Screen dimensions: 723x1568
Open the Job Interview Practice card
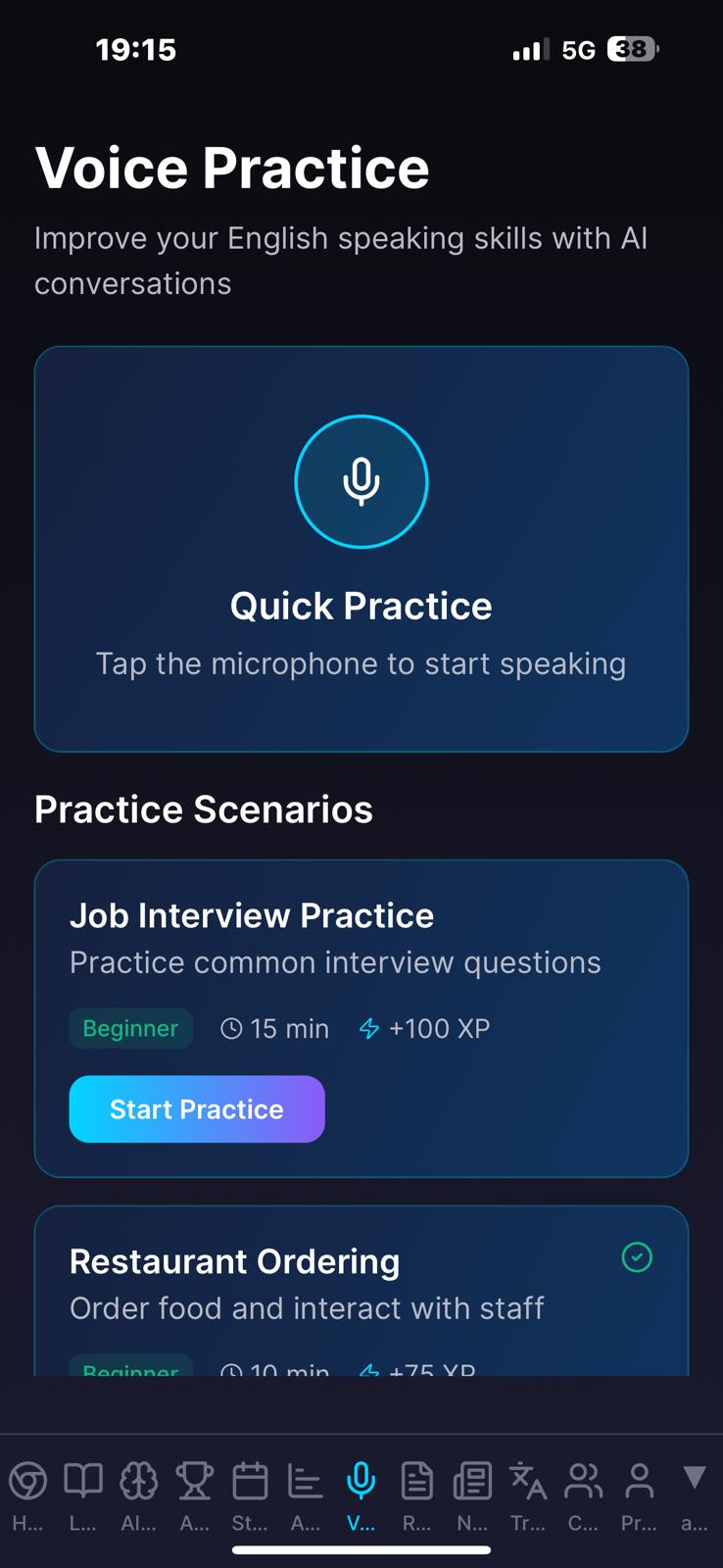(x=361, y=1018)
